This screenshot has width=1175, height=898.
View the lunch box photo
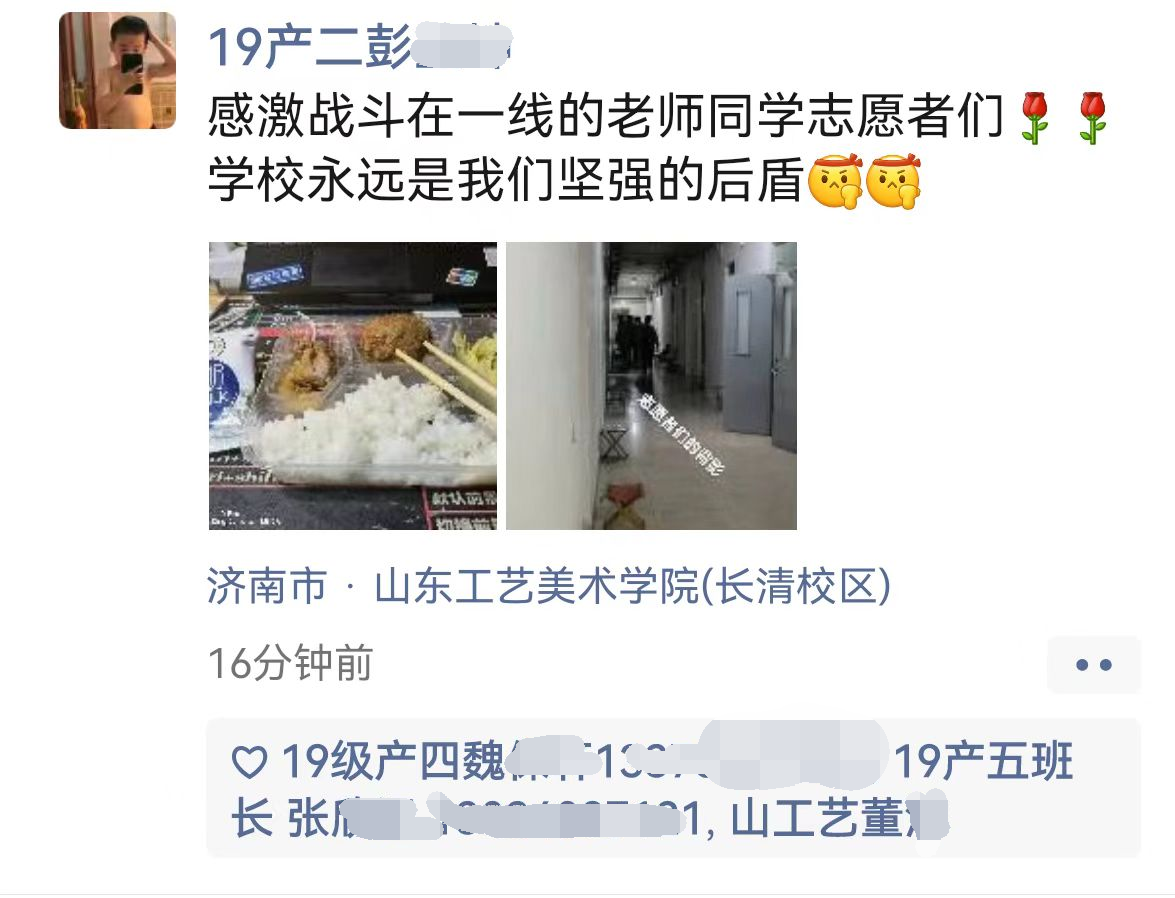click(352, 385)
